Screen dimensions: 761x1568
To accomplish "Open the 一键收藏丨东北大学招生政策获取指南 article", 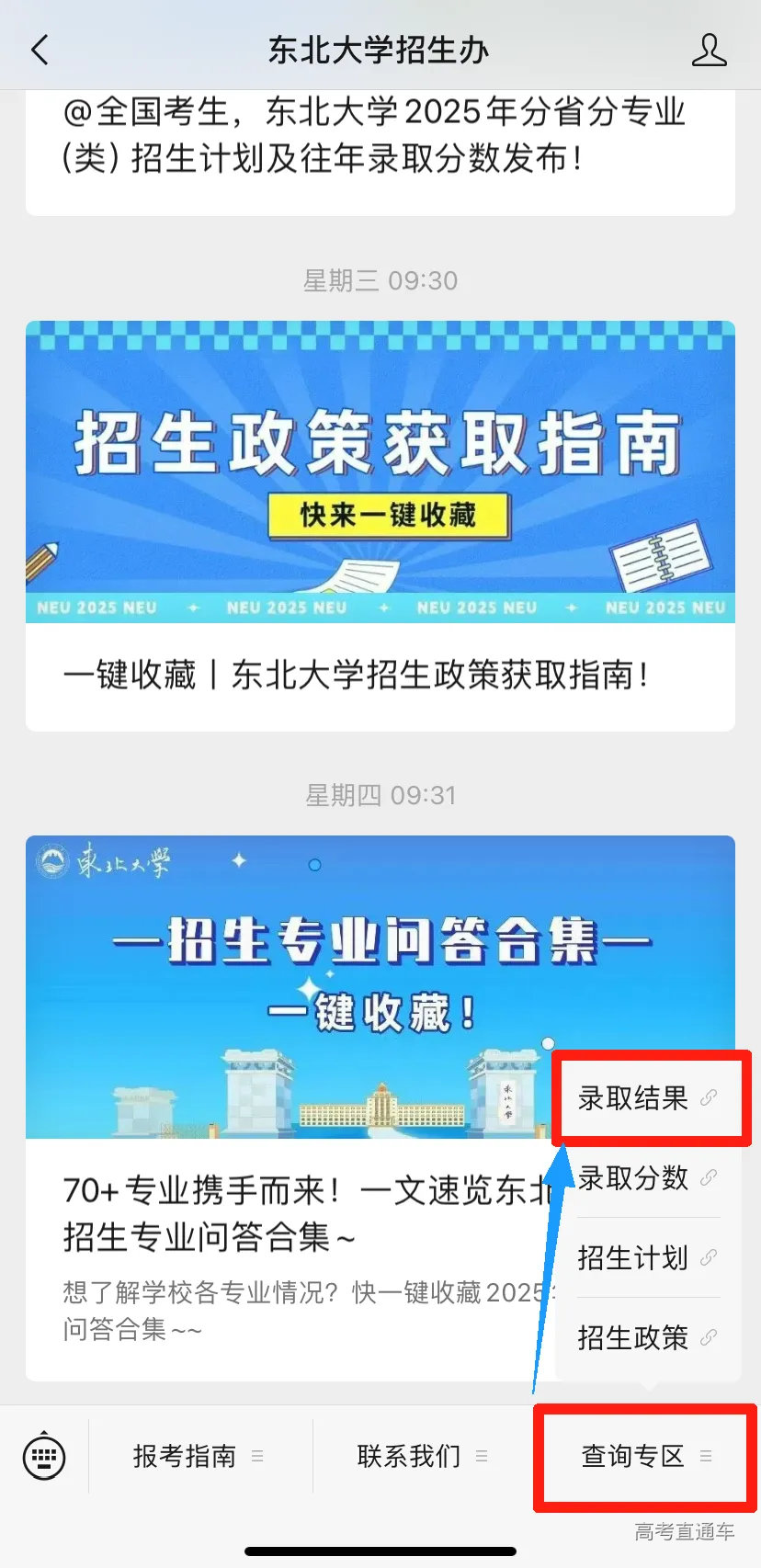I will click(x=358, y=675).
